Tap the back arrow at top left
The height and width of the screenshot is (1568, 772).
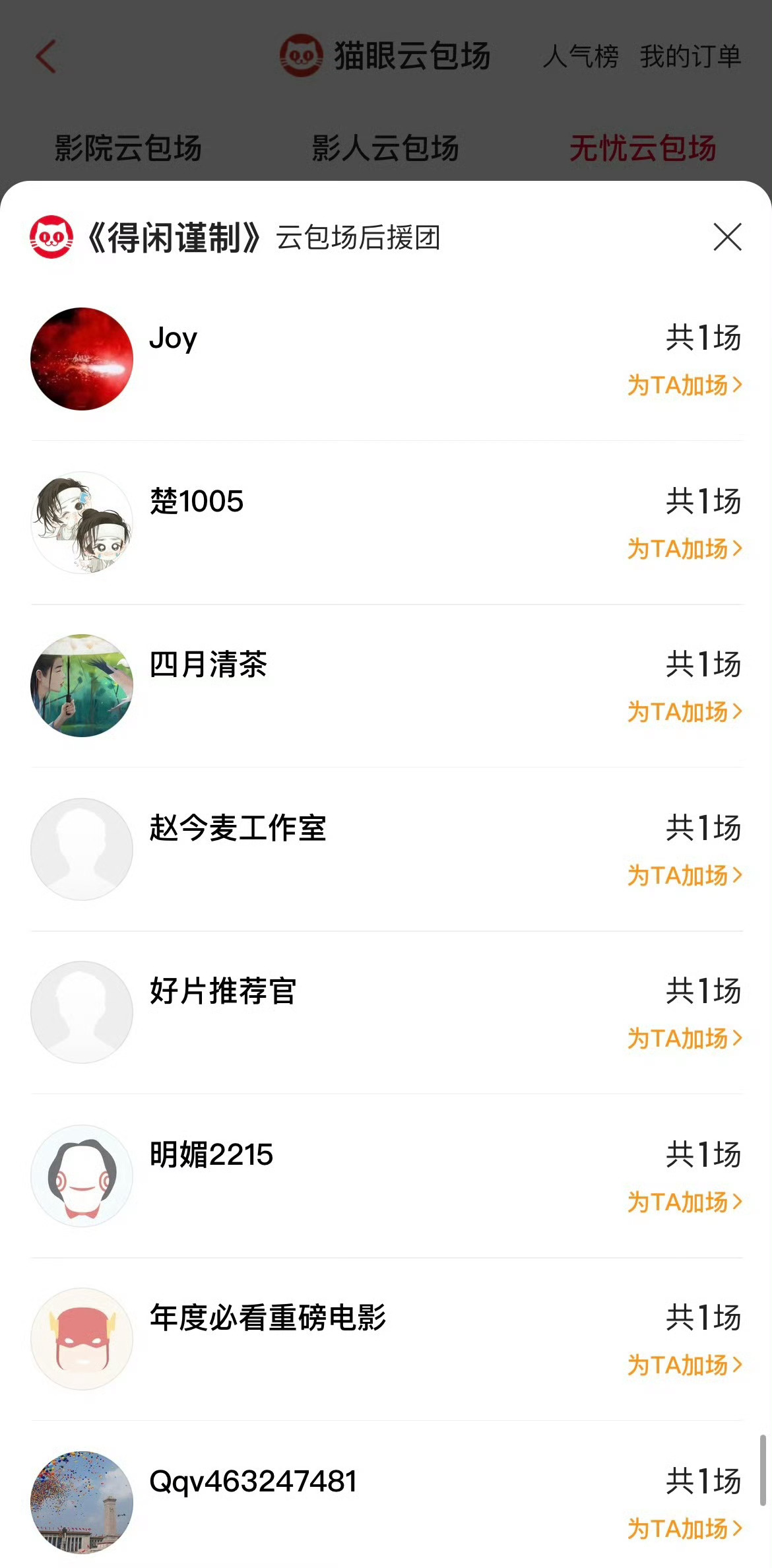[x=45, y=57]
